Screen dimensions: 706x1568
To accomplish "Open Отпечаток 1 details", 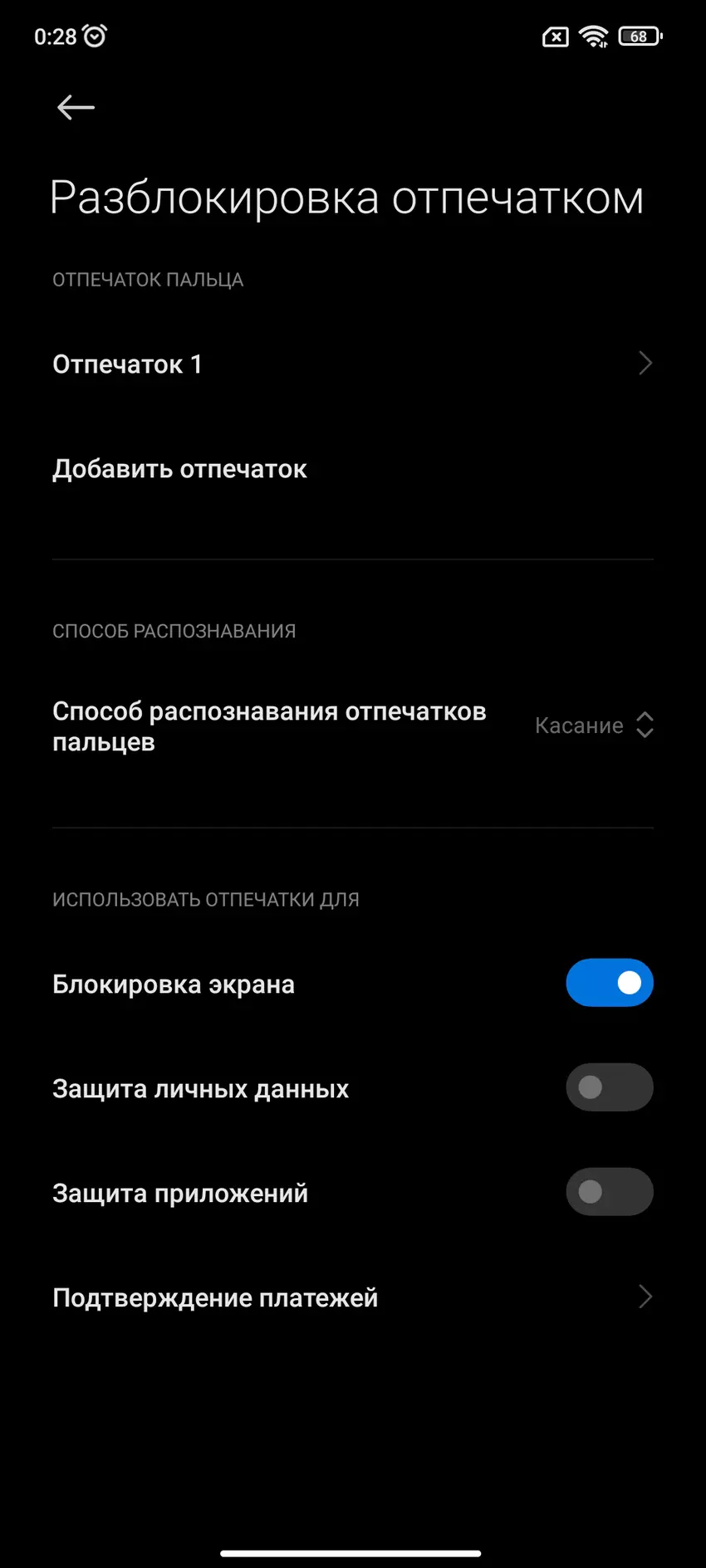I will [352, 364].
